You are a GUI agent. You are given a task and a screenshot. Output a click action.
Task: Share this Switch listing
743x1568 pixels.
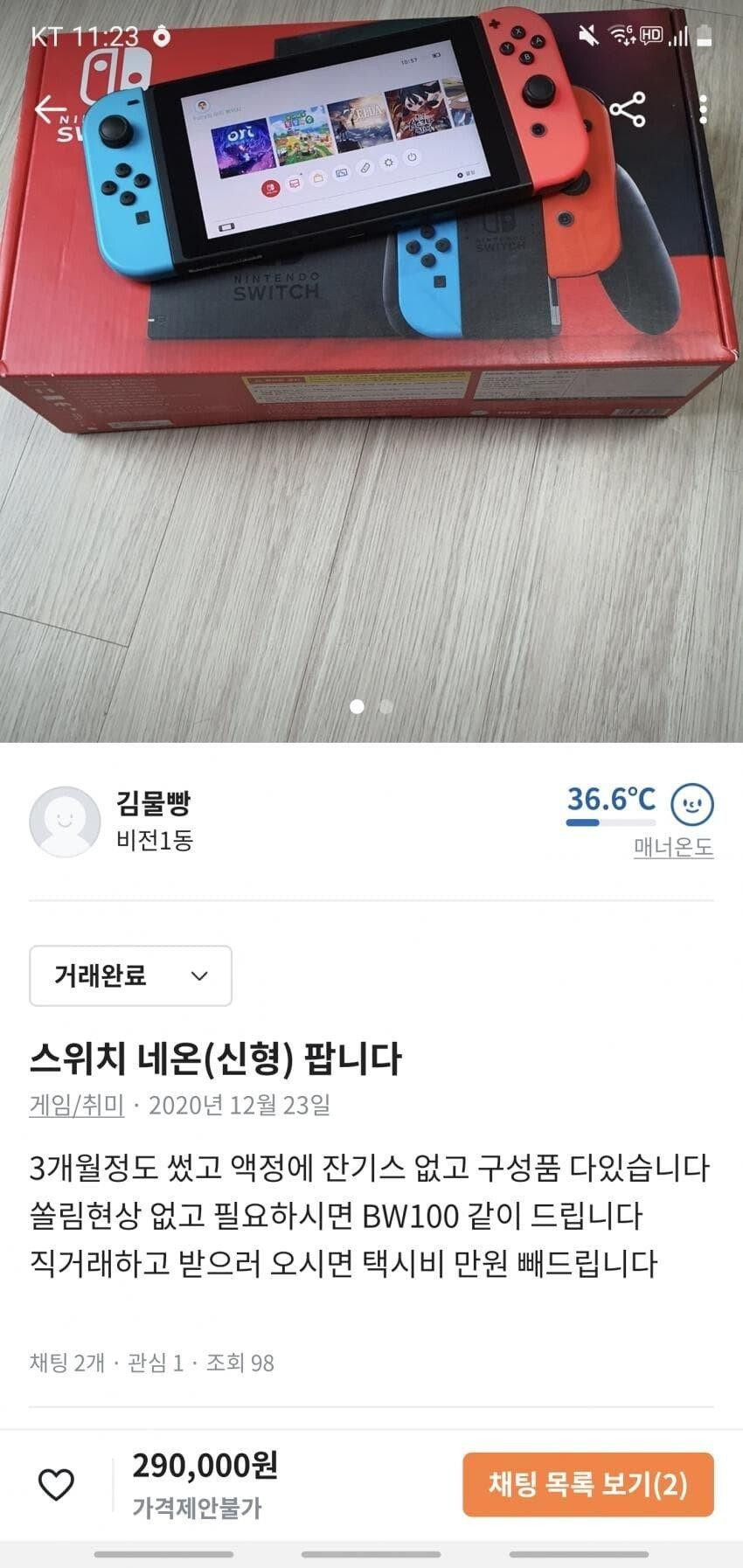click(627, 110)
